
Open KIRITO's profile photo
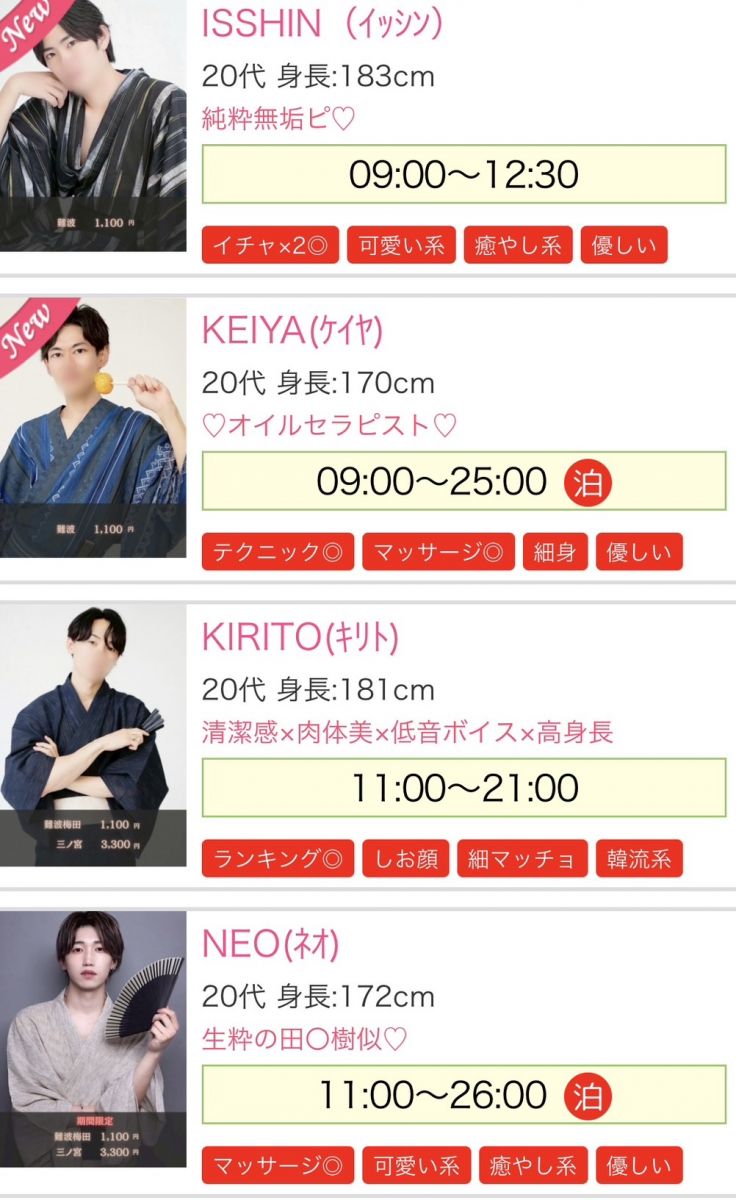(93, 735)
